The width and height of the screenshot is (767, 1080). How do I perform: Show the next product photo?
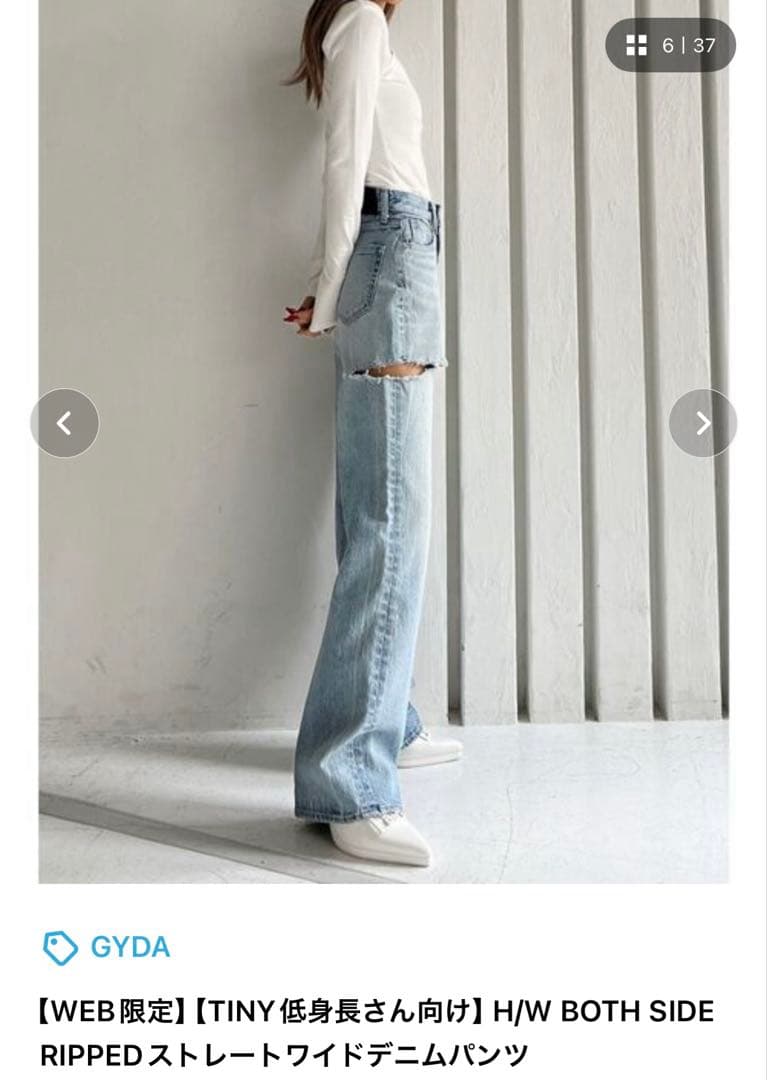(x=702, y=423)
